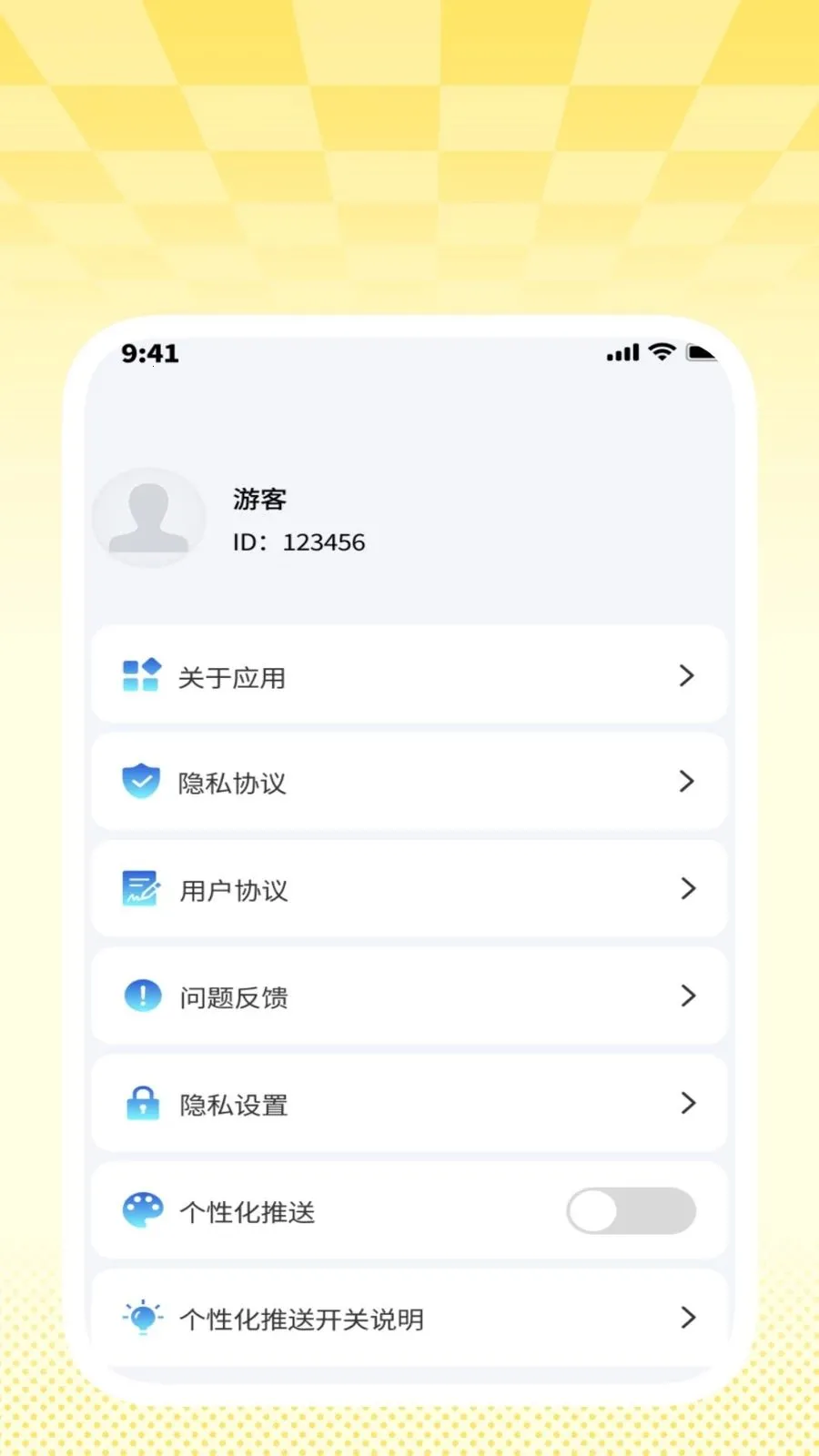Click the battery indicator in status bar
Viewport: 819px width, 1456px height.
click(x=701, y=353)
